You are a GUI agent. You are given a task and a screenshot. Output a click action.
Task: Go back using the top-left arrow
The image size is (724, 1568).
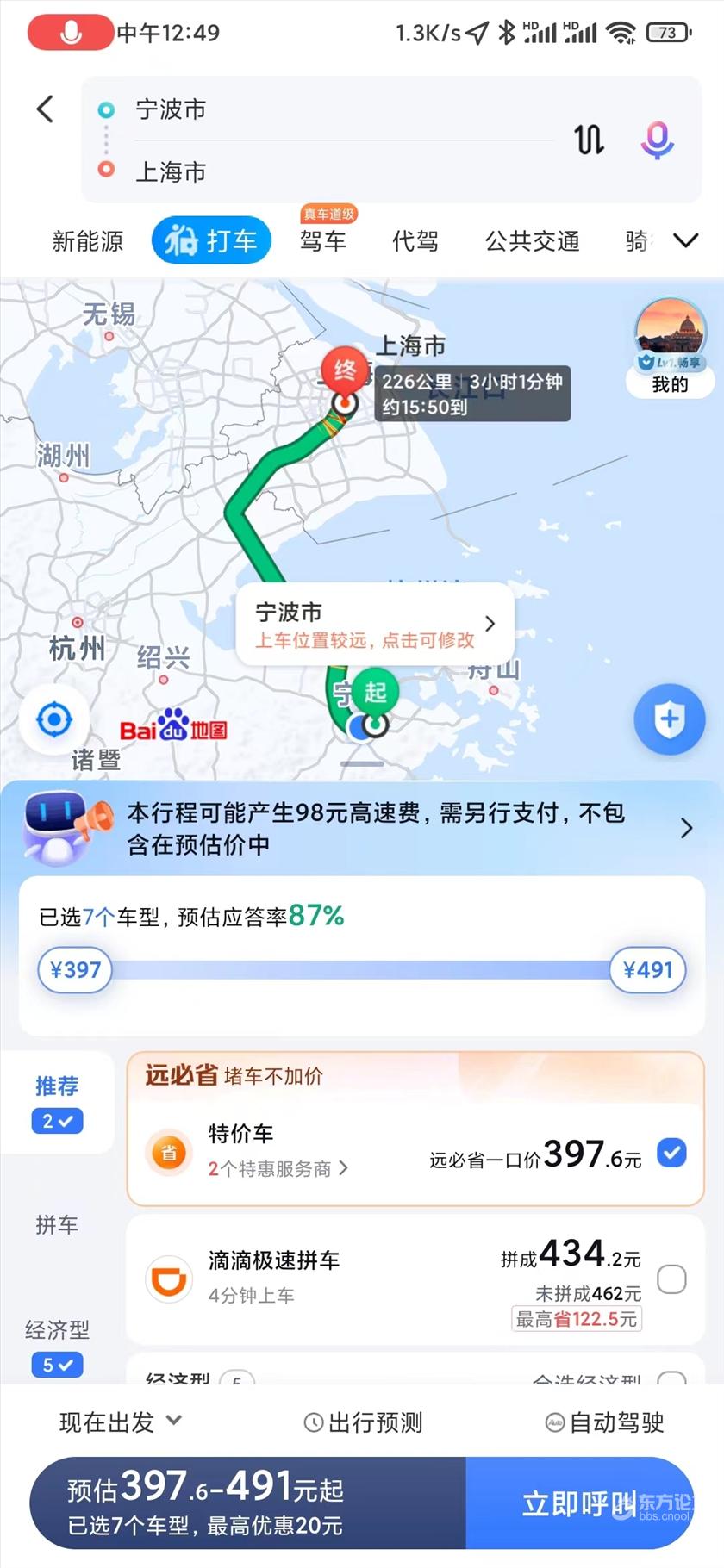tap(46, 109)
